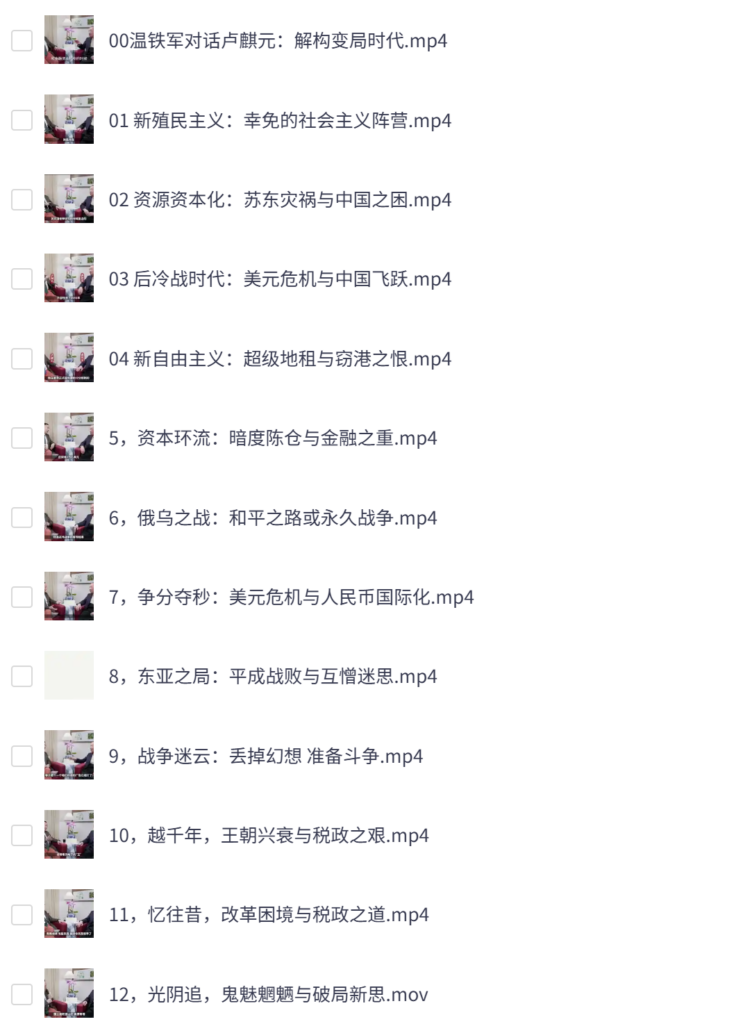Tick checkbox beside 02 资源资本化 file
Image resolution: width=743 pixels, height=1024 pixels.
tap(22, 200)
